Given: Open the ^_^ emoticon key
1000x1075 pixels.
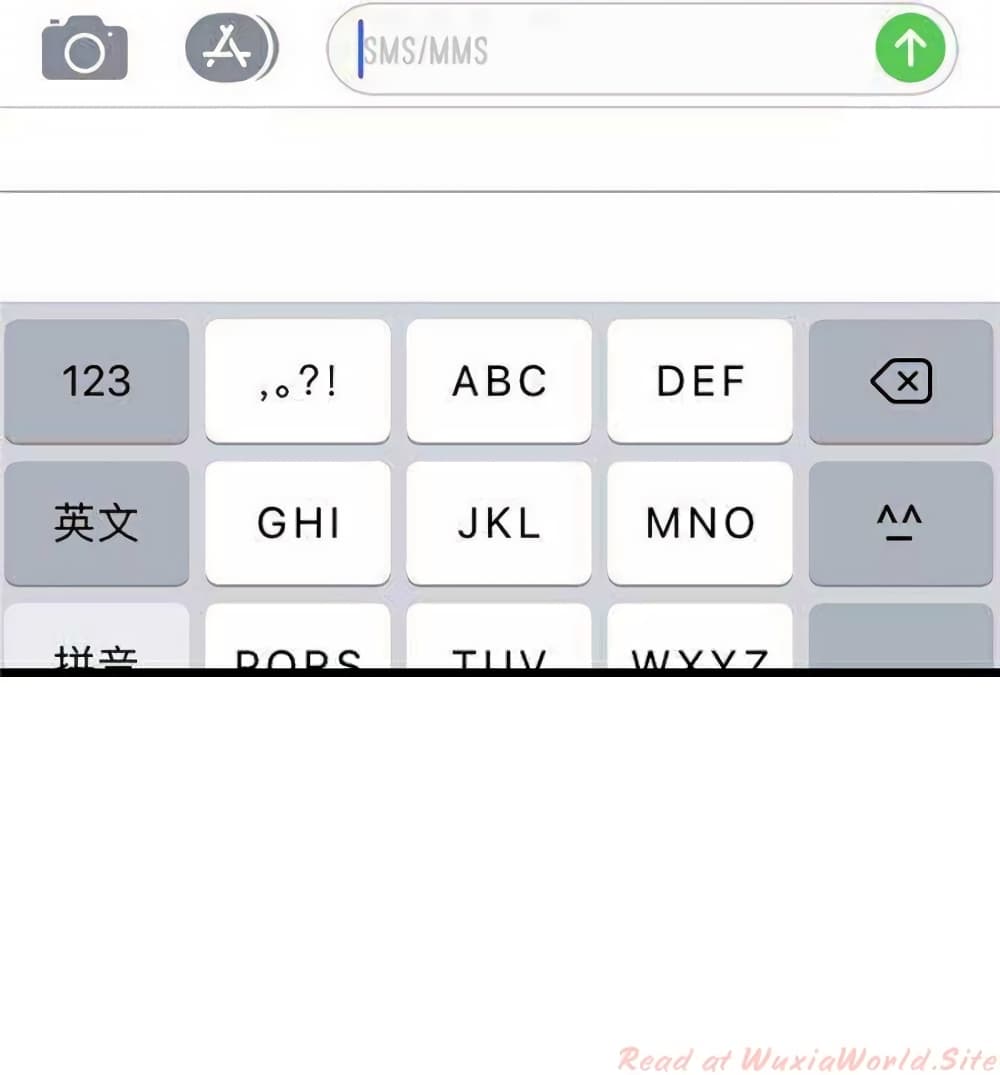Looking at the screenshot, I should (900, 523).
